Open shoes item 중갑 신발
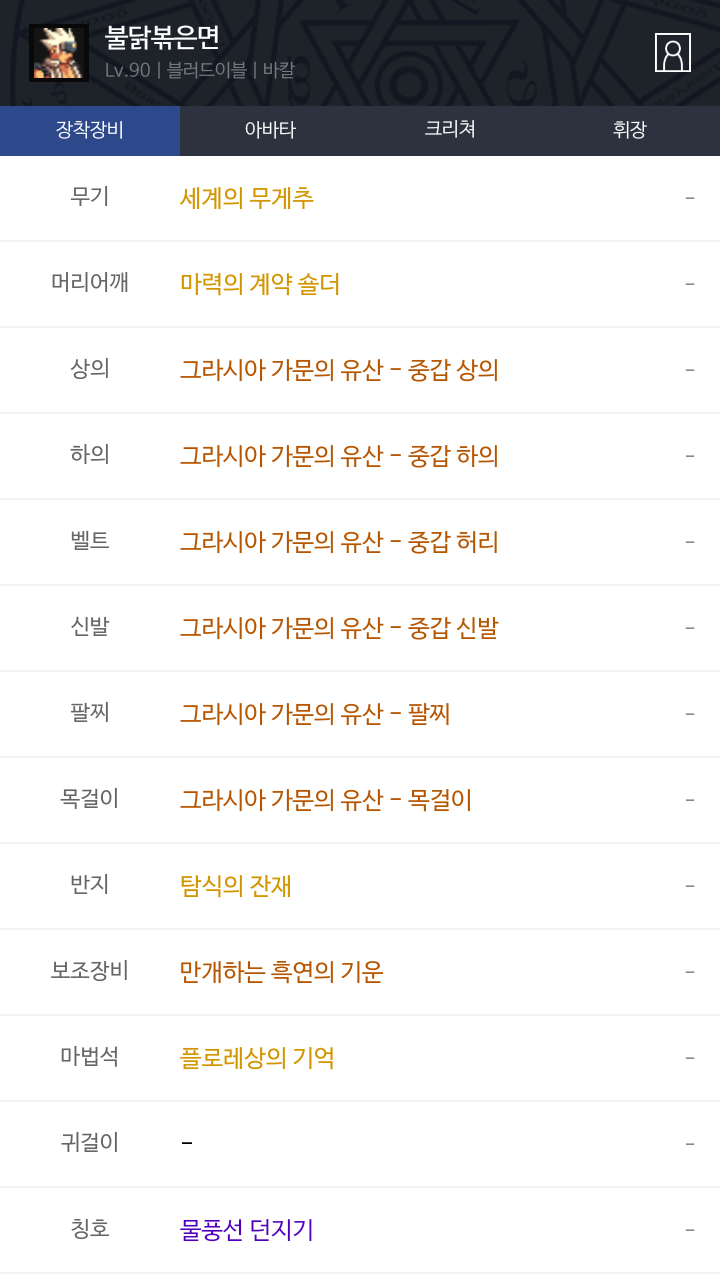The width and height of the screenshot is (720, 1280). [339, 628]
